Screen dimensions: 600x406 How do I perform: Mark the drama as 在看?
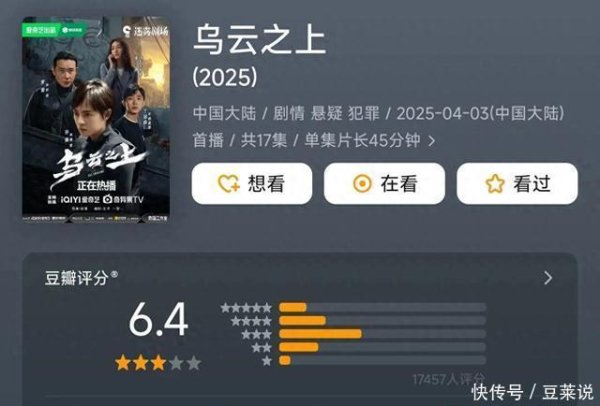pyautogui.click(x=384, y=184)
